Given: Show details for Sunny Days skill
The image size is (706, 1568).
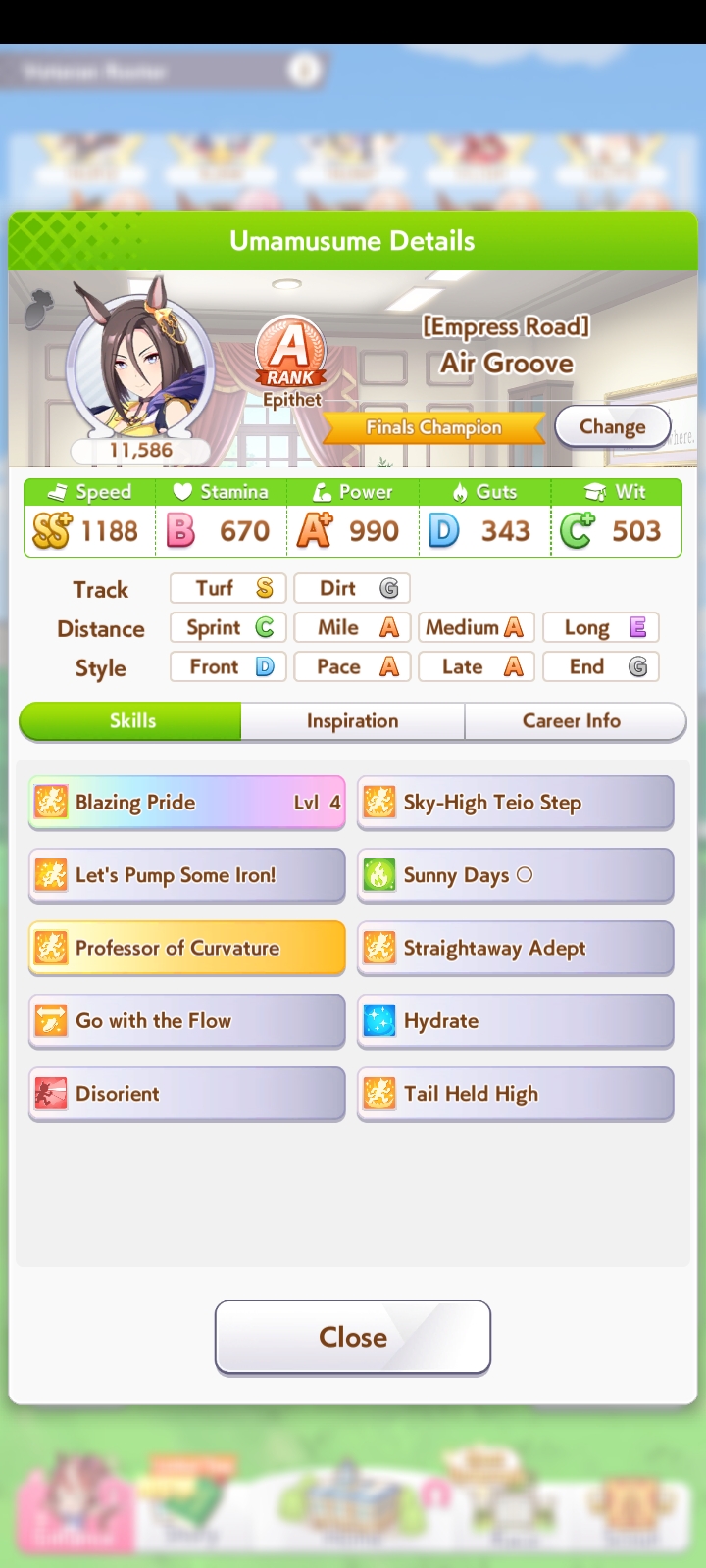Looking at the screenshot, I should tap(516, 875).
